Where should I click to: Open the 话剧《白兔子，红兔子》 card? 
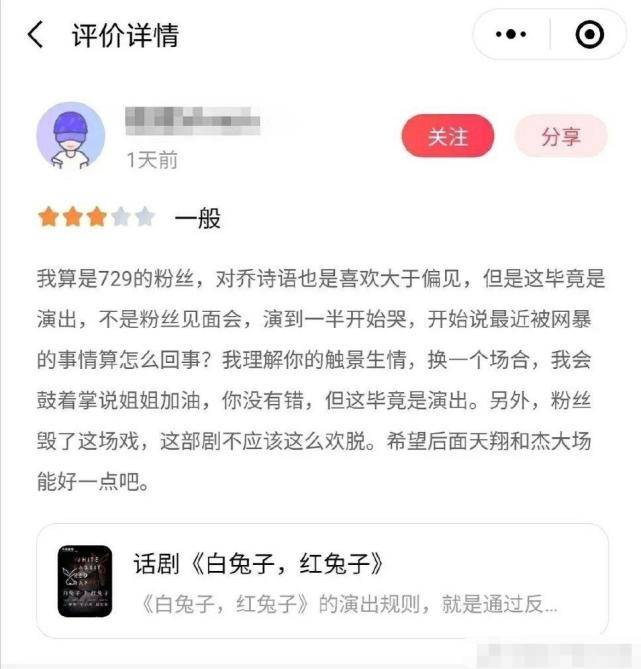point(322,581)
